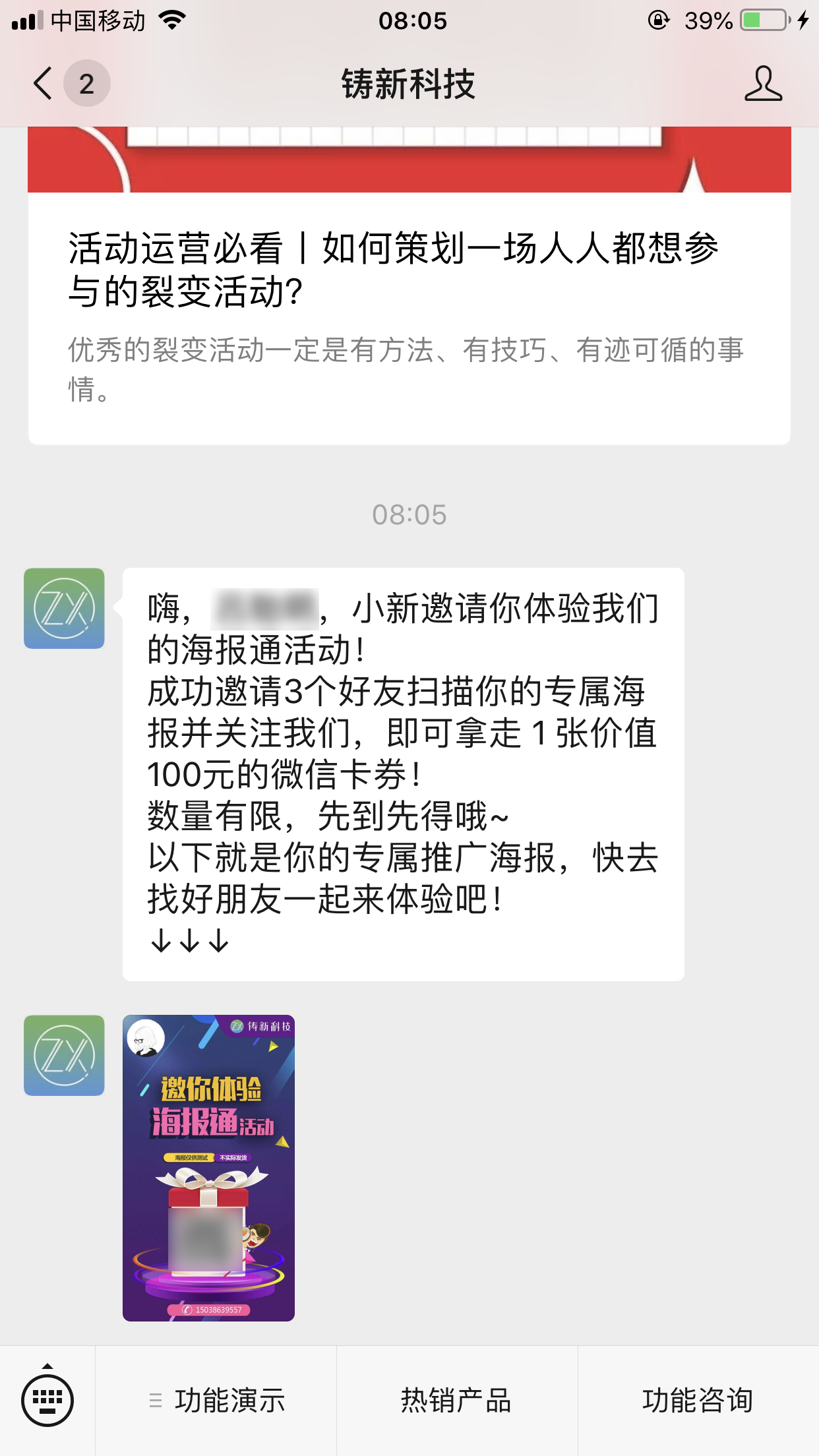Expand the 功能演示 menu

pos(216,1401)
